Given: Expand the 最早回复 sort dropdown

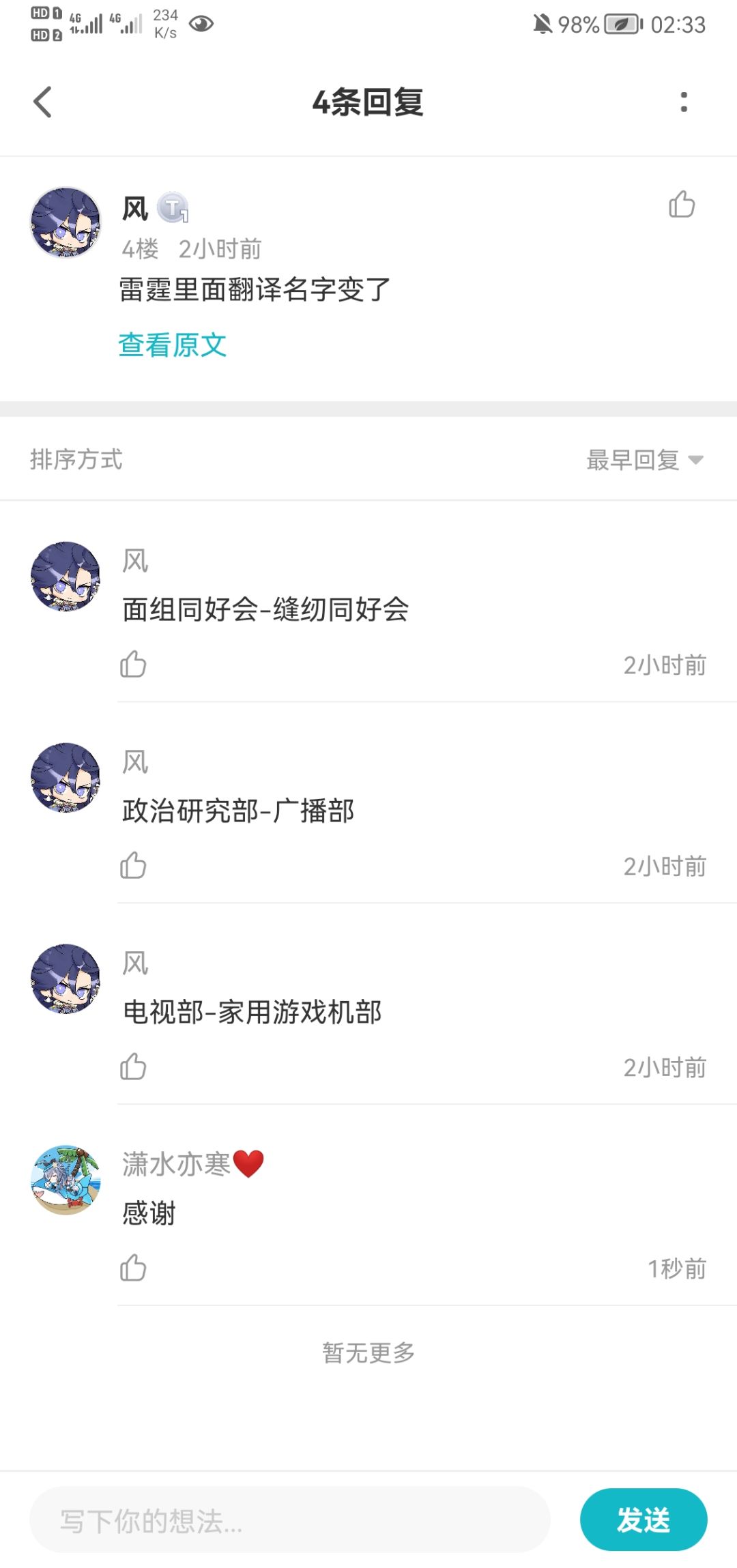Looking at the screenshot, I should pos(644,460).
